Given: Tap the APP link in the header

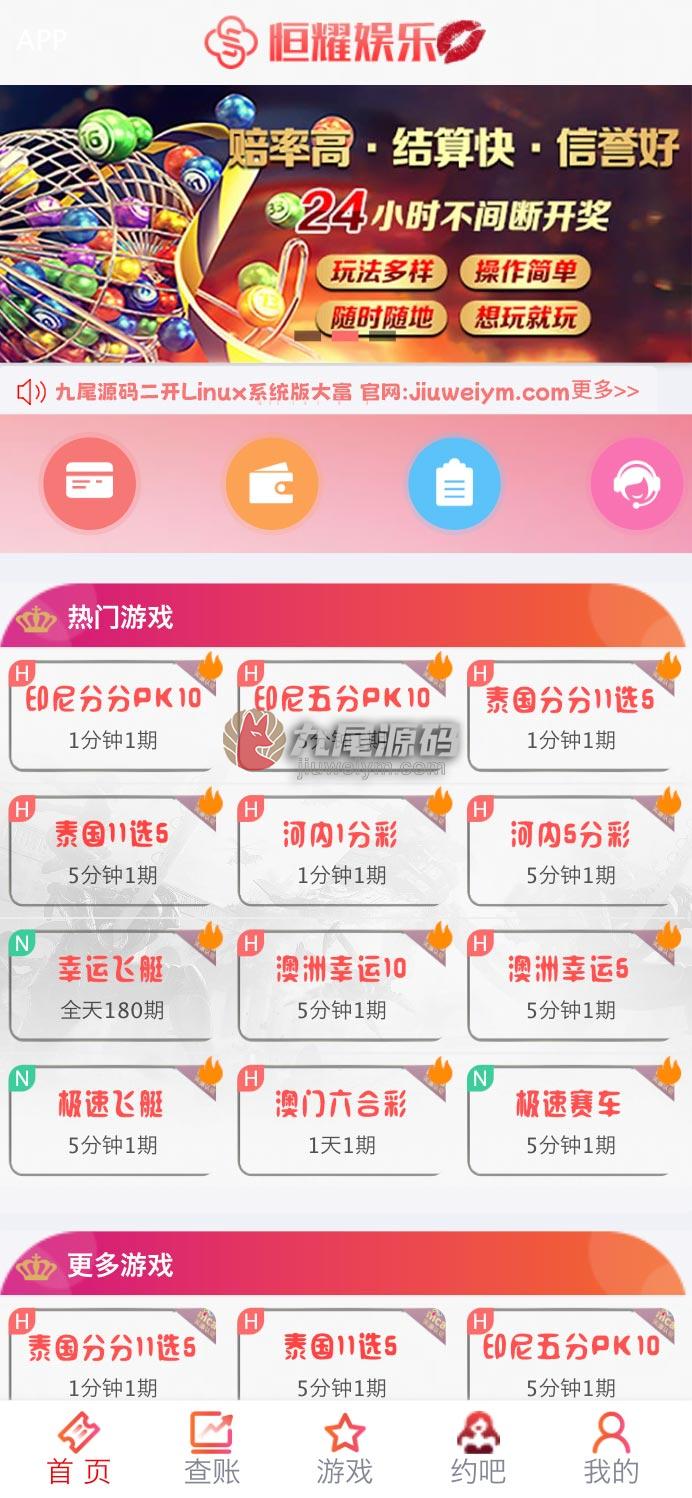Looking at the screenshot, I should click(41, 40).
